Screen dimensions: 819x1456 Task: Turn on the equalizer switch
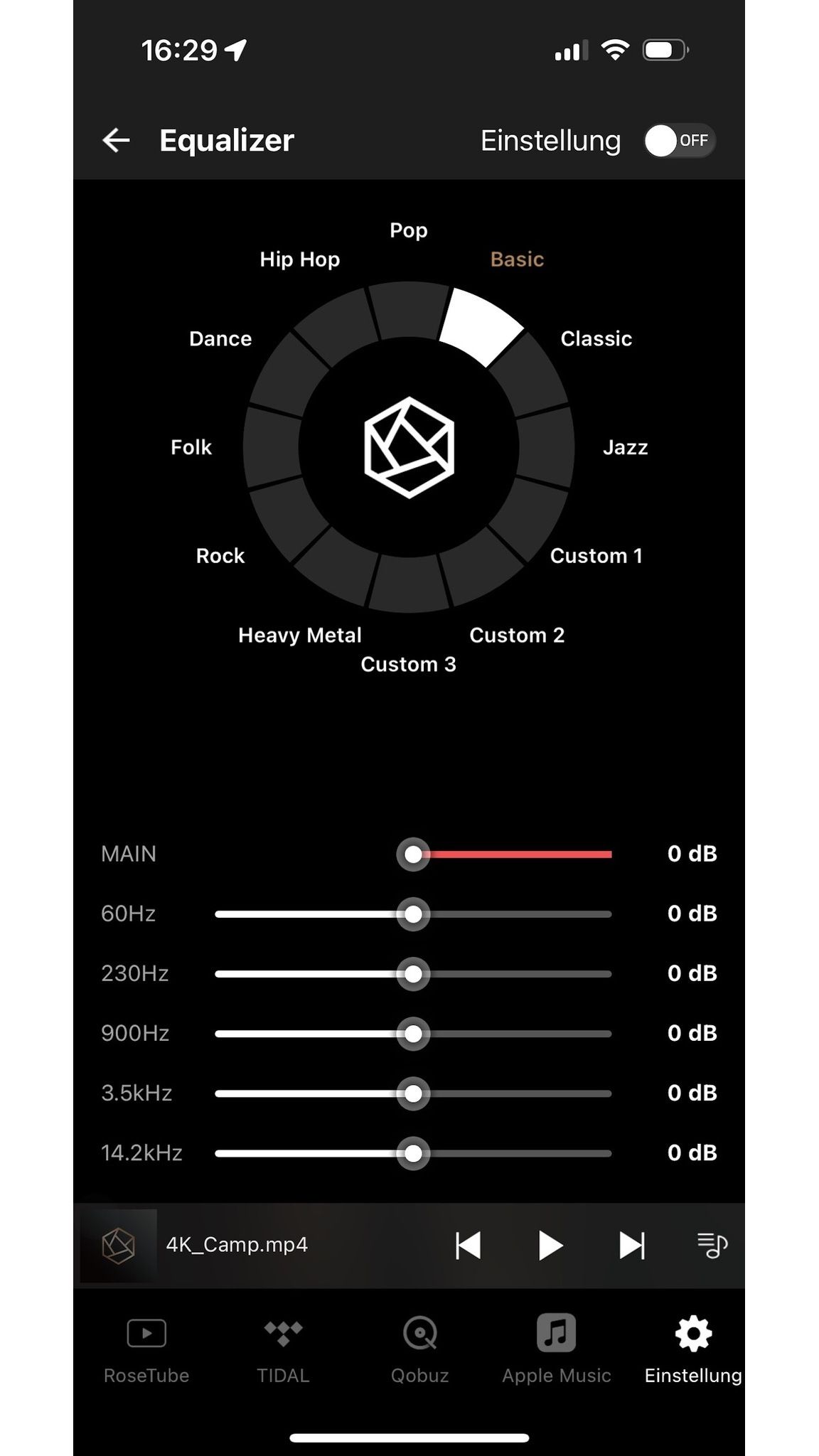coord(679,141)
